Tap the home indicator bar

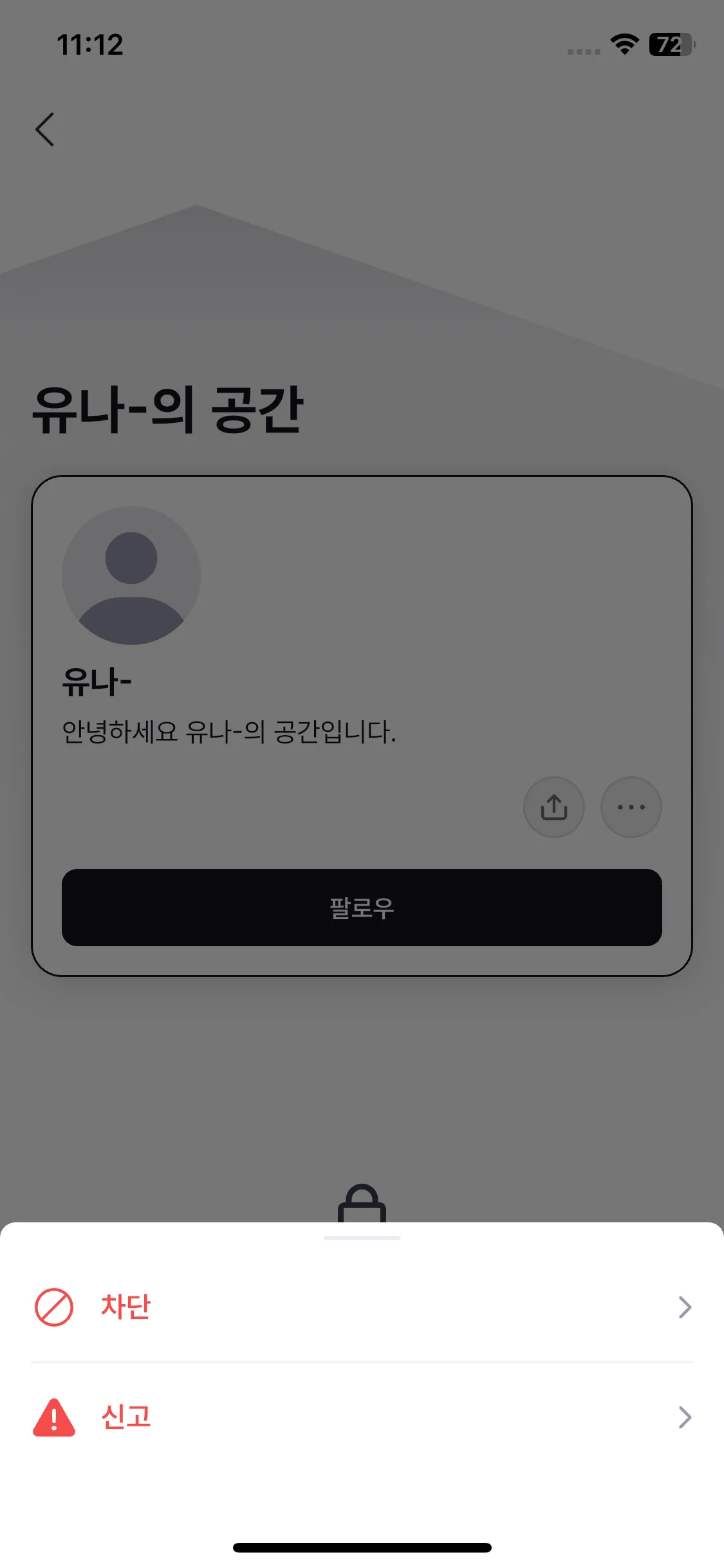362,1547
